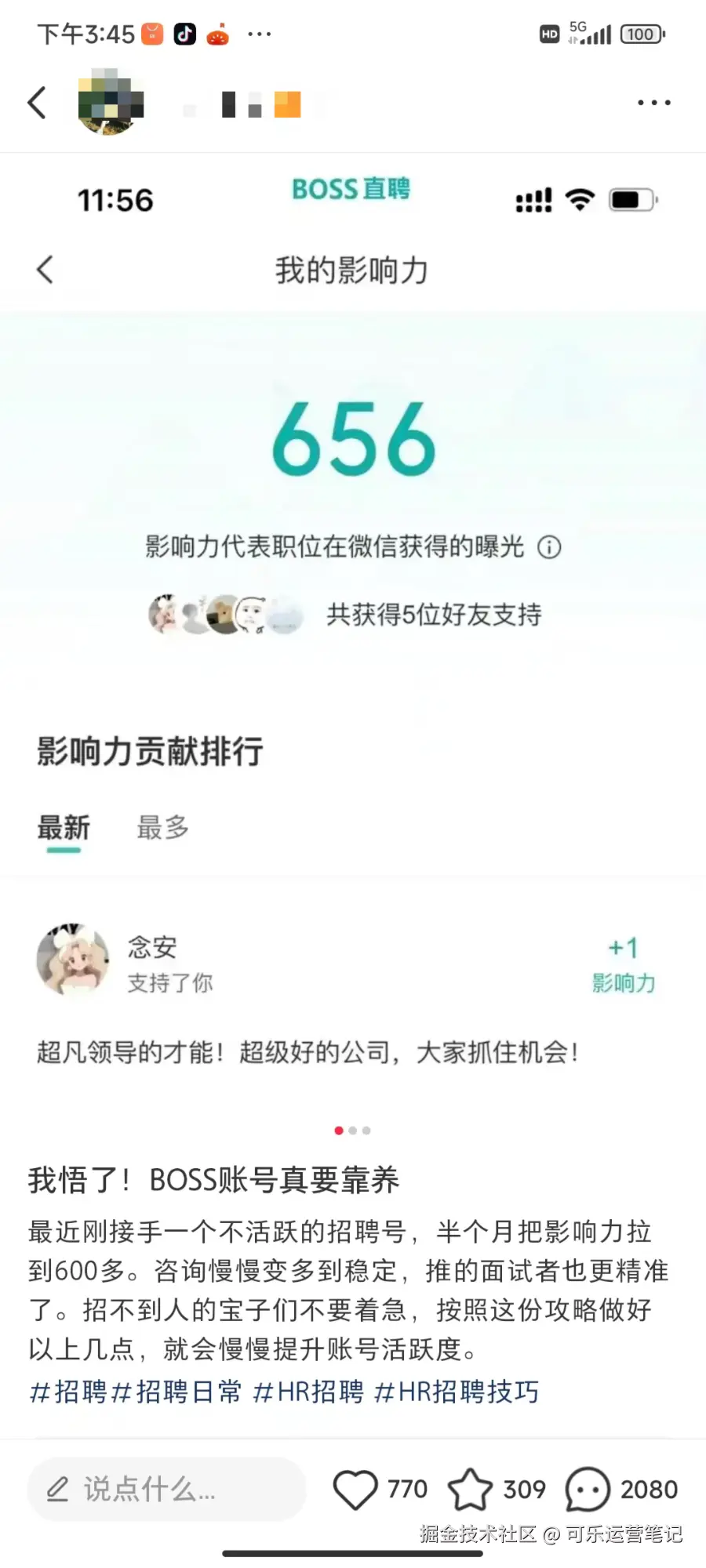Open the post's BOSS直聘 screenshot image
706x1568 pixels.
click(x=353, y=627)
